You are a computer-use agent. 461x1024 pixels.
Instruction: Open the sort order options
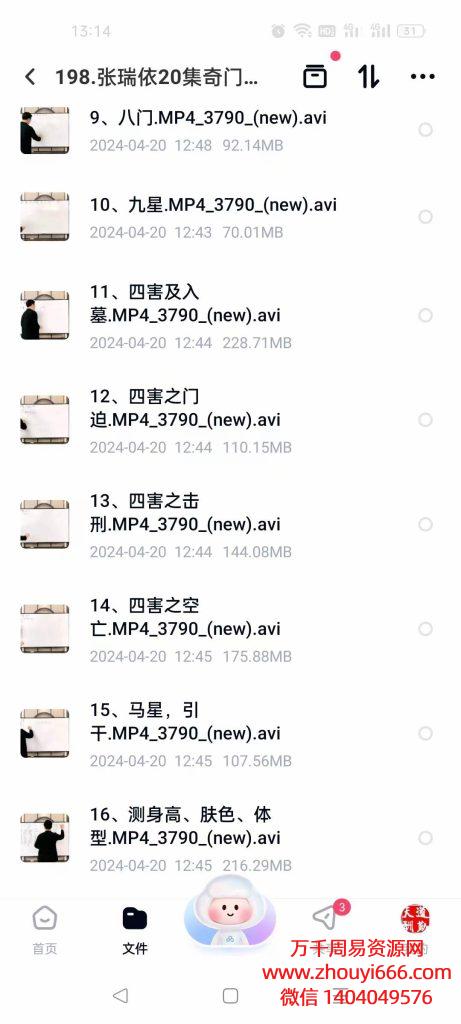[368, 76]
